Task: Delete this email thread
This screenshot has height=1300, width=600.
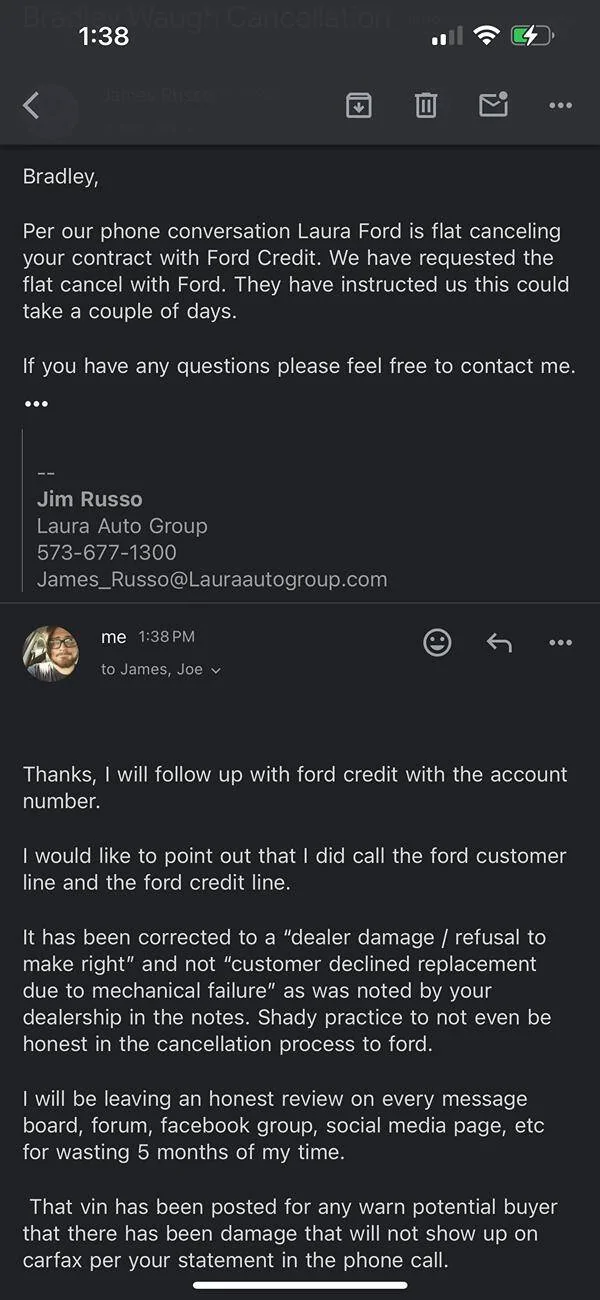Action: point(426,104)
